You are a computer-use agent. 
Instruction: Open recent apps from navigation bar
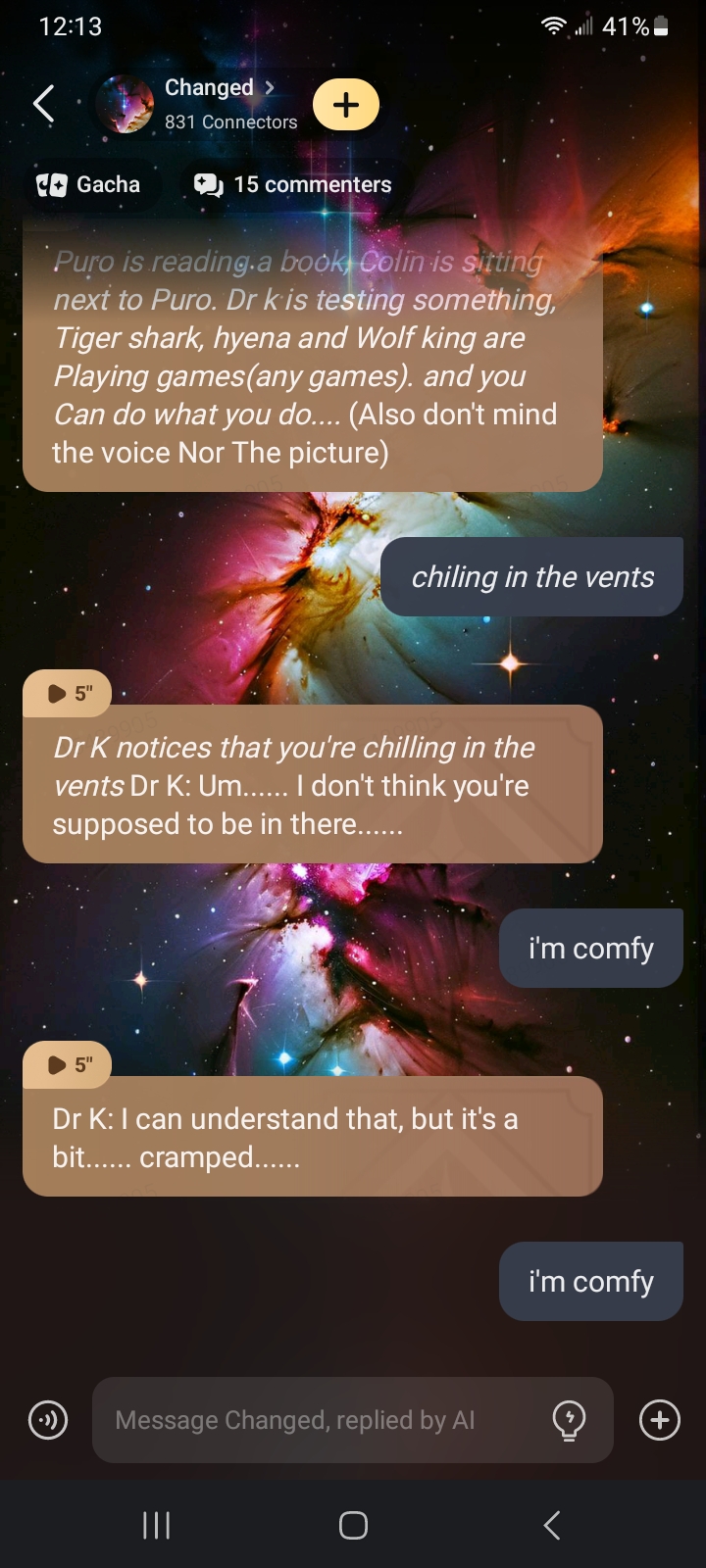pos(157,1525)
